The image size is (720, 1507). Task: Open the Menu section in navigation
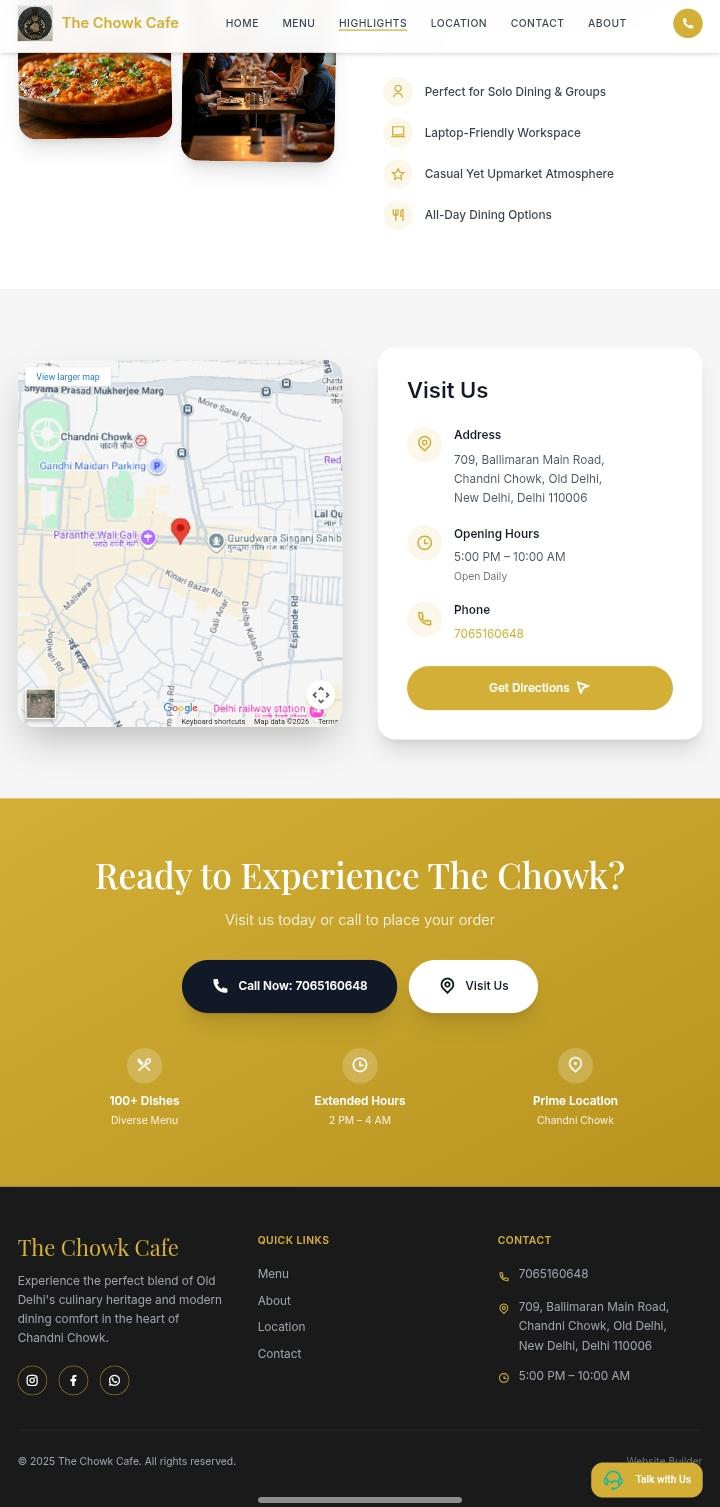[x=298, y=23]
